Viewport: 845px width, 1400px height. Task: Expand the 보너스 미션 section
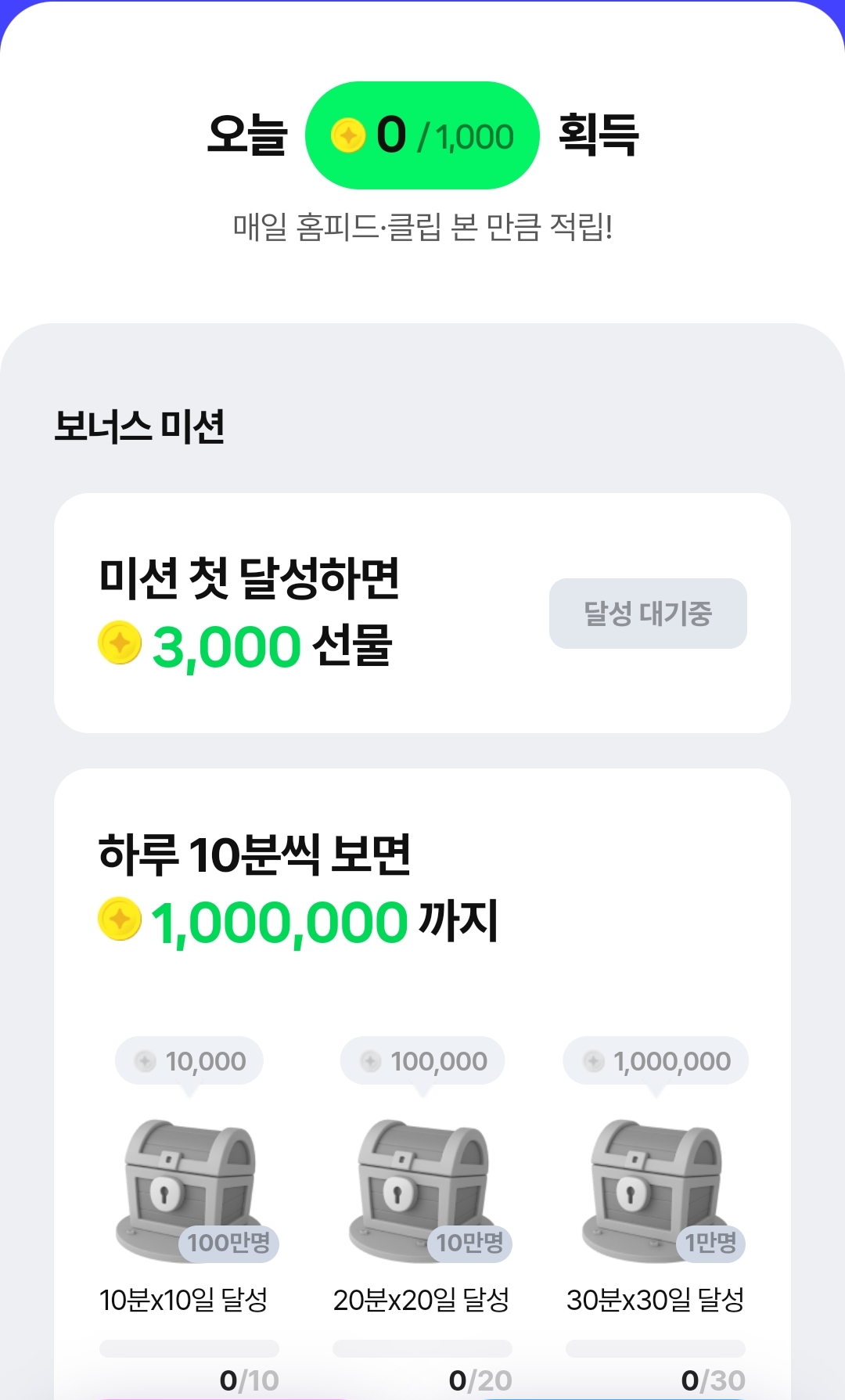pyautogui.click(x=141, y=423)
